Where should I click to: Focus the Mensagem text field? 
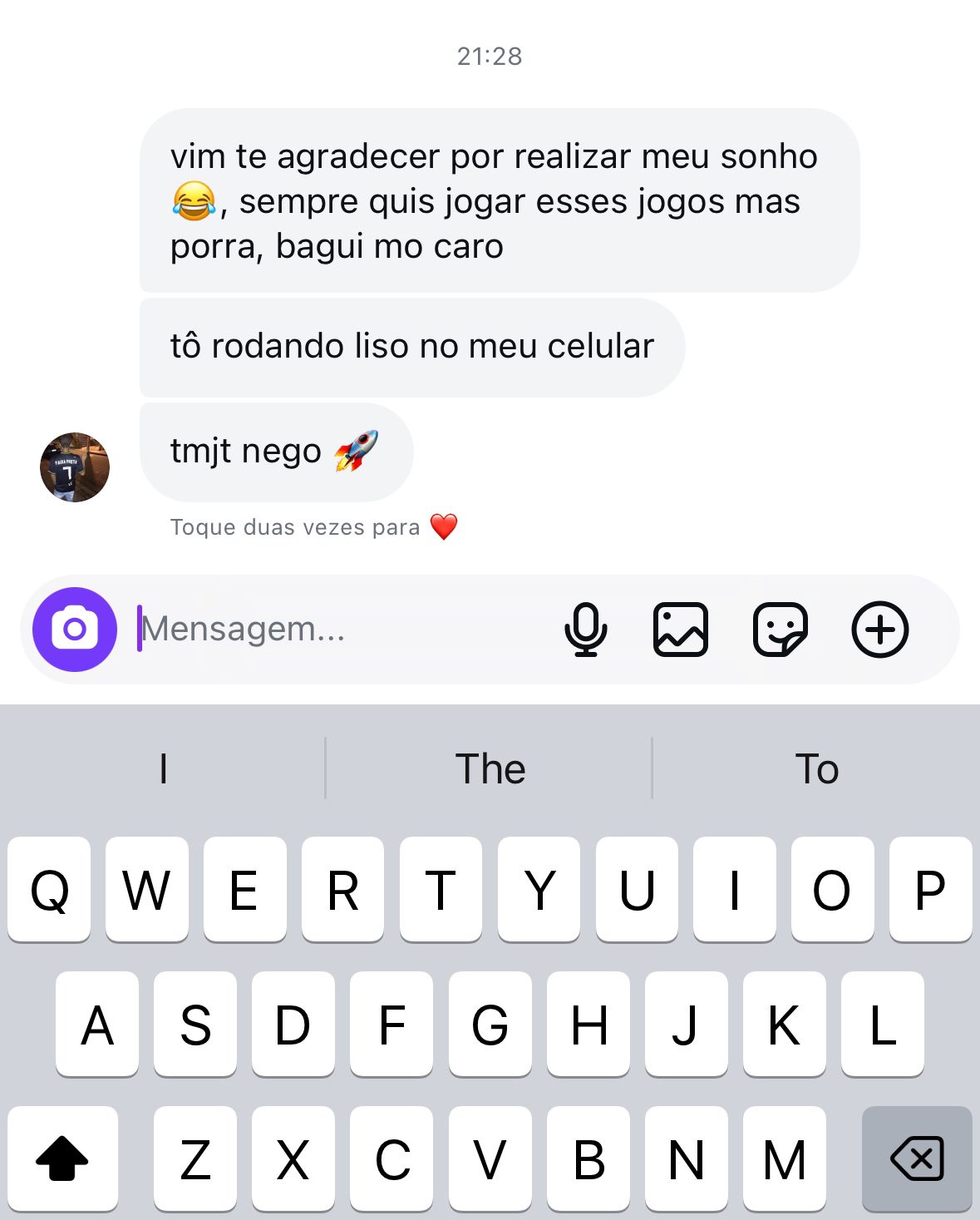pos(332,630)
